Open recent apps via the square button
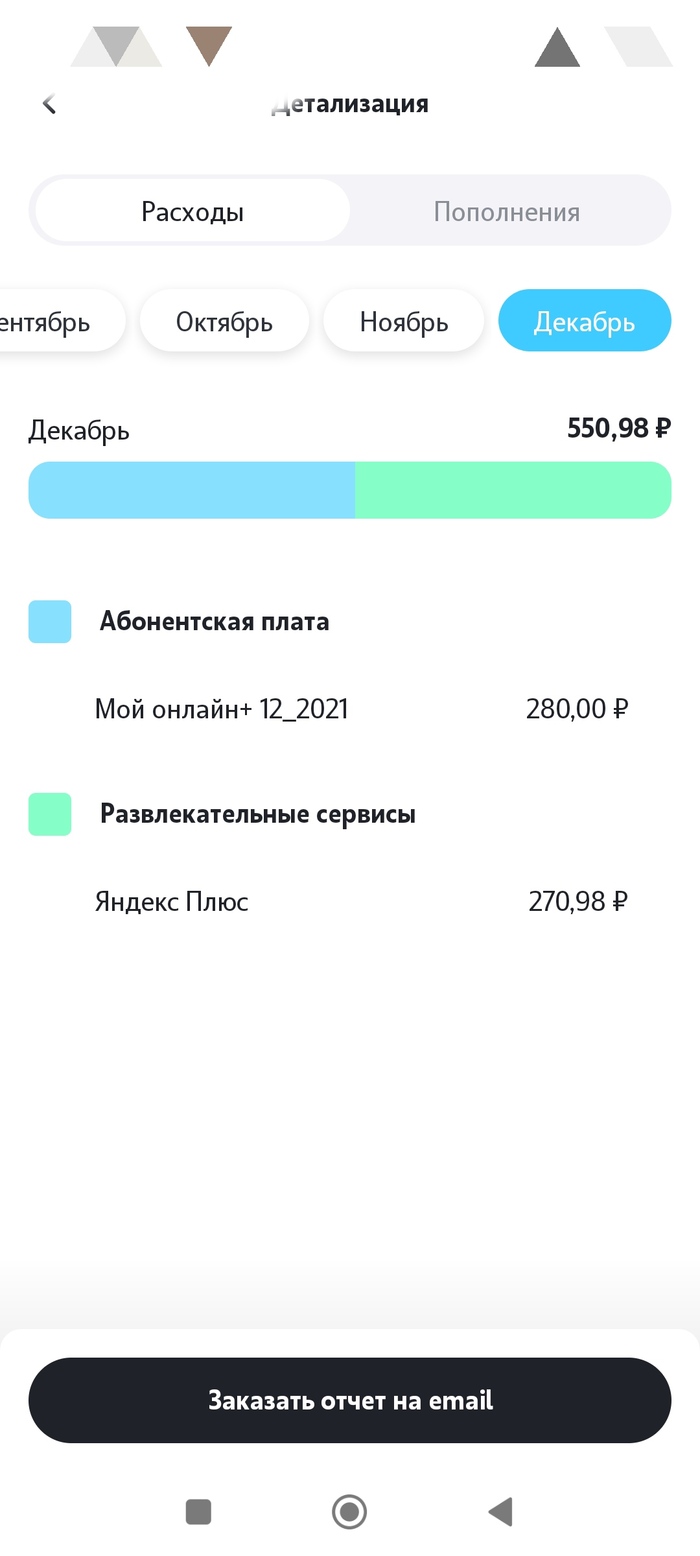This screenshot has height=1556, width=700. tap(198, 1511)
